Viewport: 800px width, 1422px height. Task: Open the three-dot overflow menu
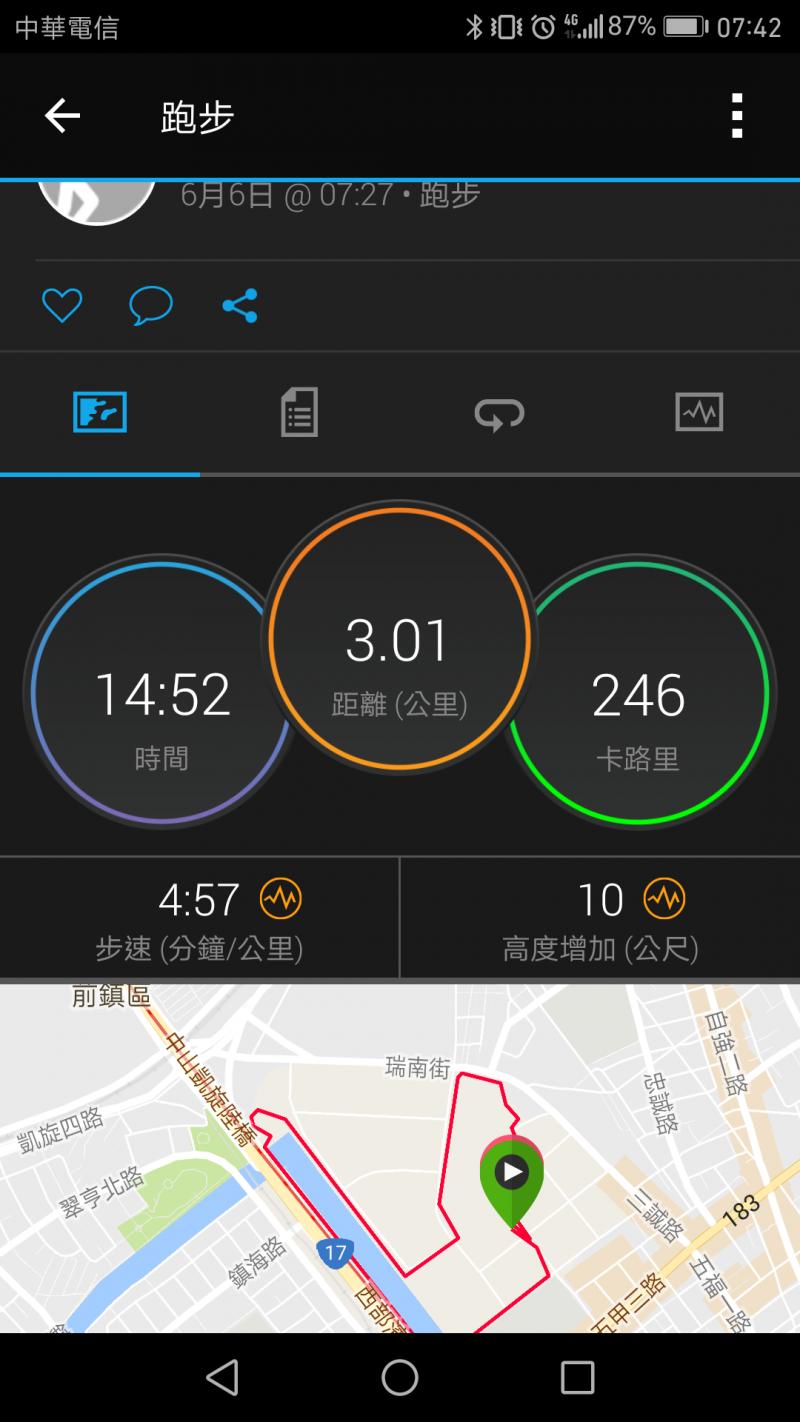(737, 117)
